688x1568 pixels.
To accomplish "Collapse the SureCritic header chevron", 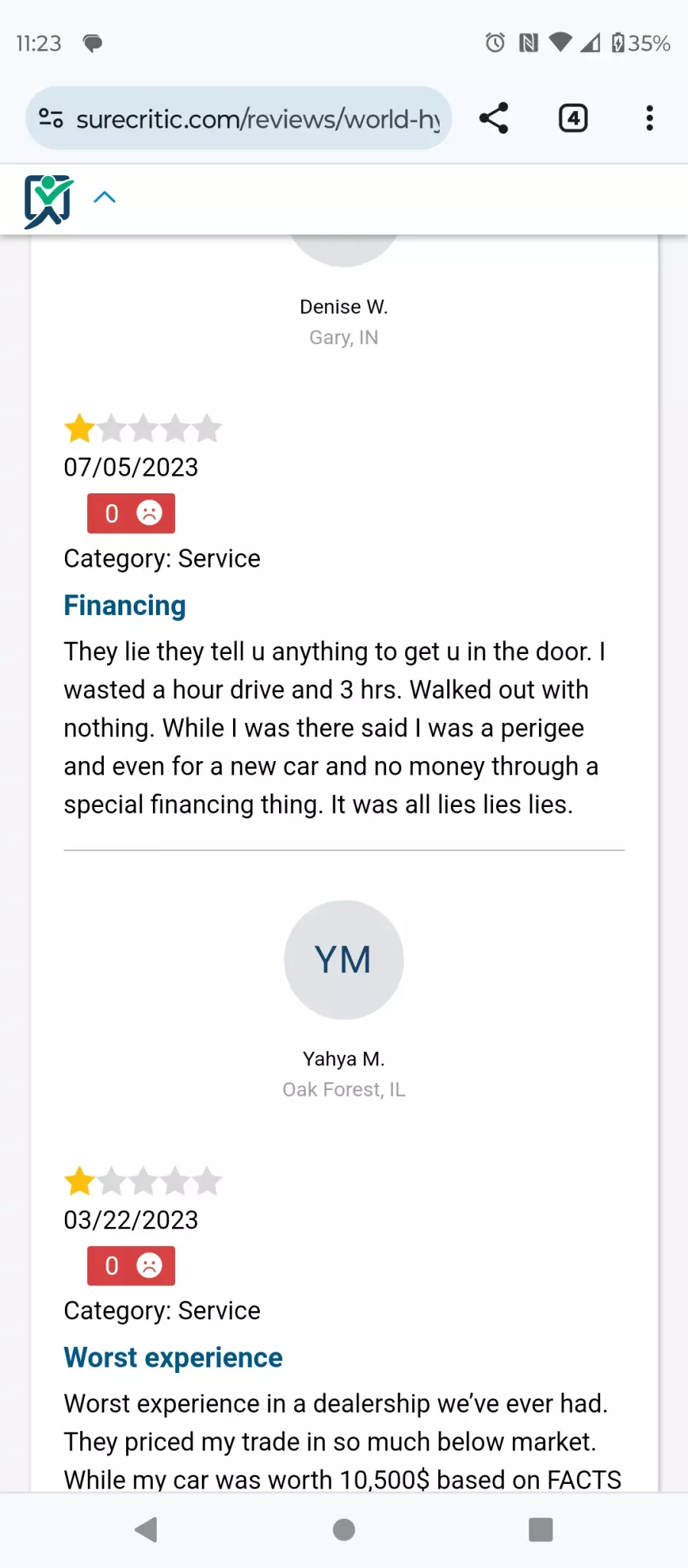I will point(105,197).
